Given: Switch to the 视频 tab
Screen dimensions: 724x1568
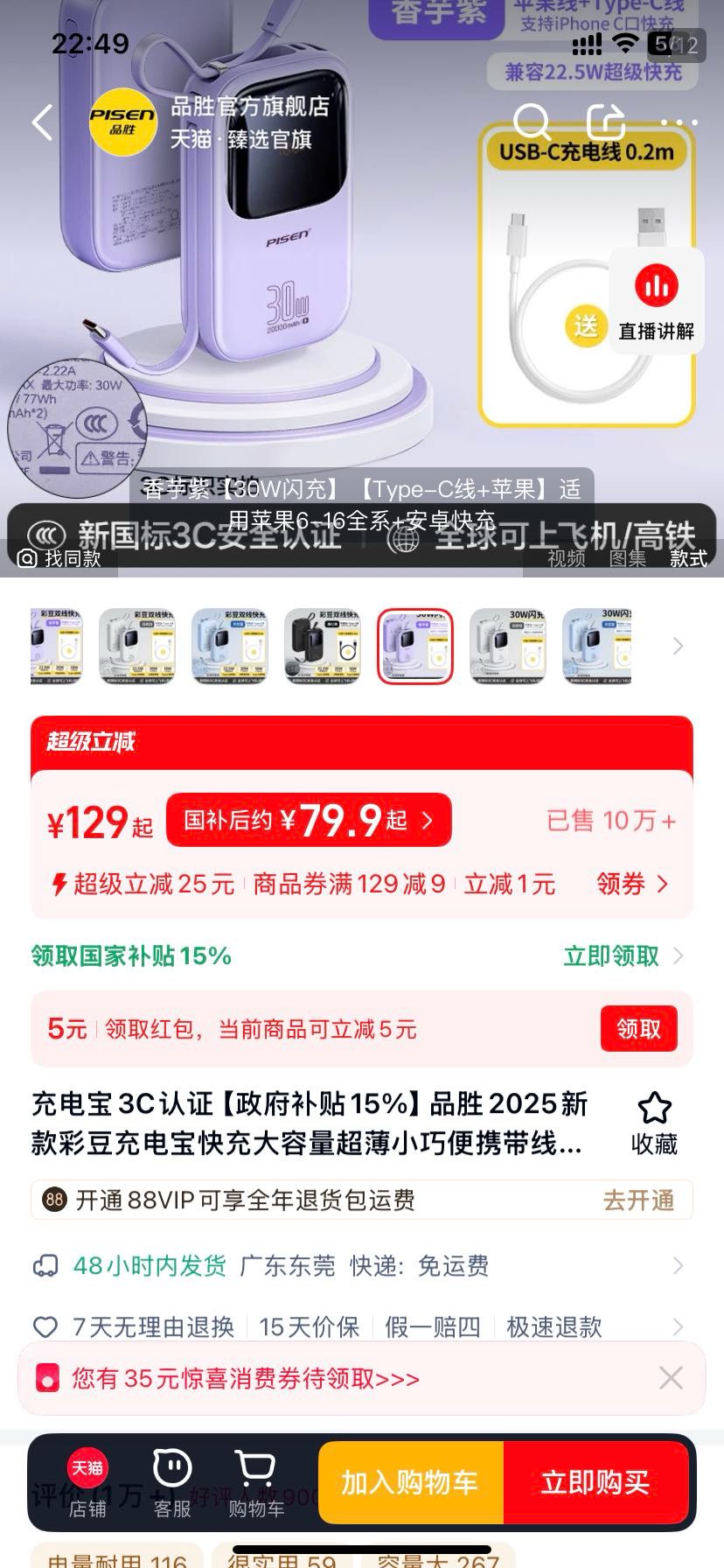Looking at the screenshot, I should (566, 558).
